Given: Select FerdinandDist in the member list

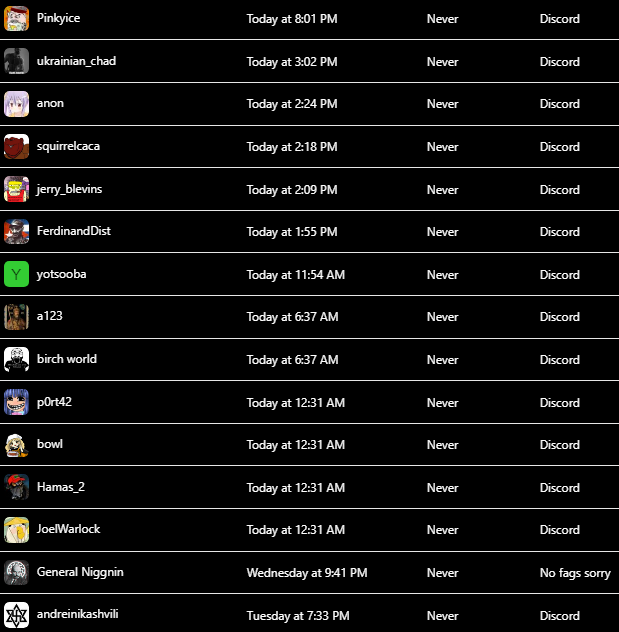Looking at the screenshot, I should [x=73, y=231].
